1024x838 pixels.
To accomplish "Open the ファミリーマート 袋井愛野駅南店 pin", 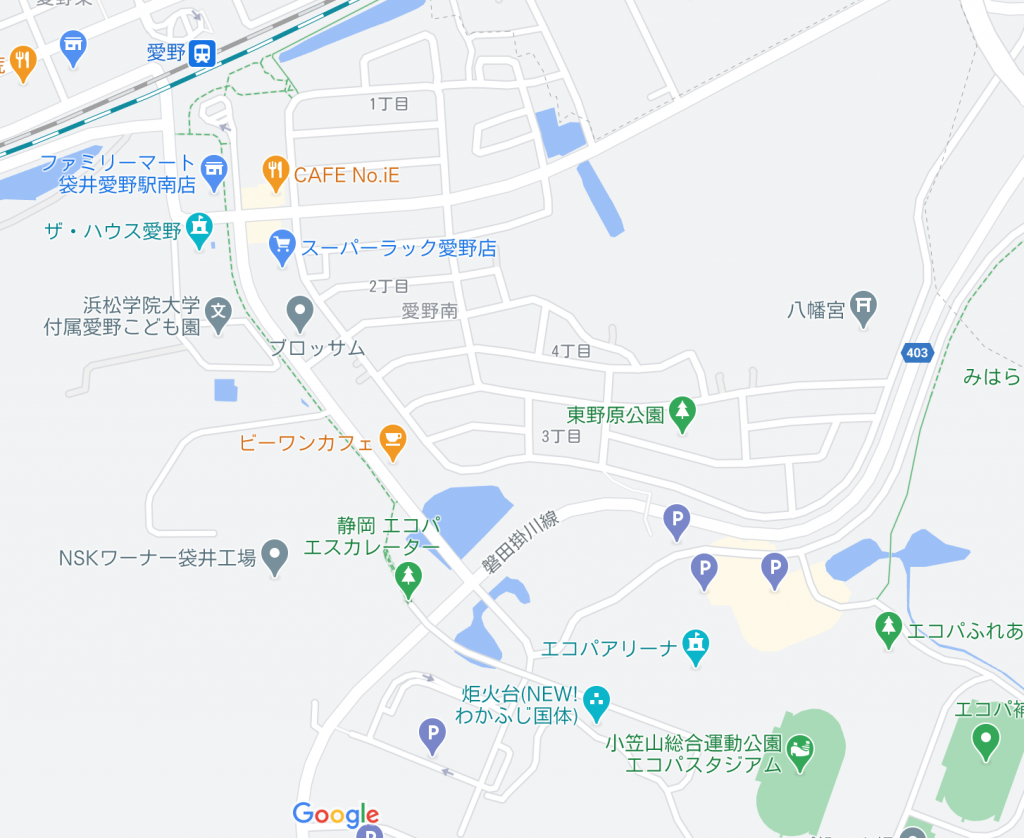I will (214, 171).
